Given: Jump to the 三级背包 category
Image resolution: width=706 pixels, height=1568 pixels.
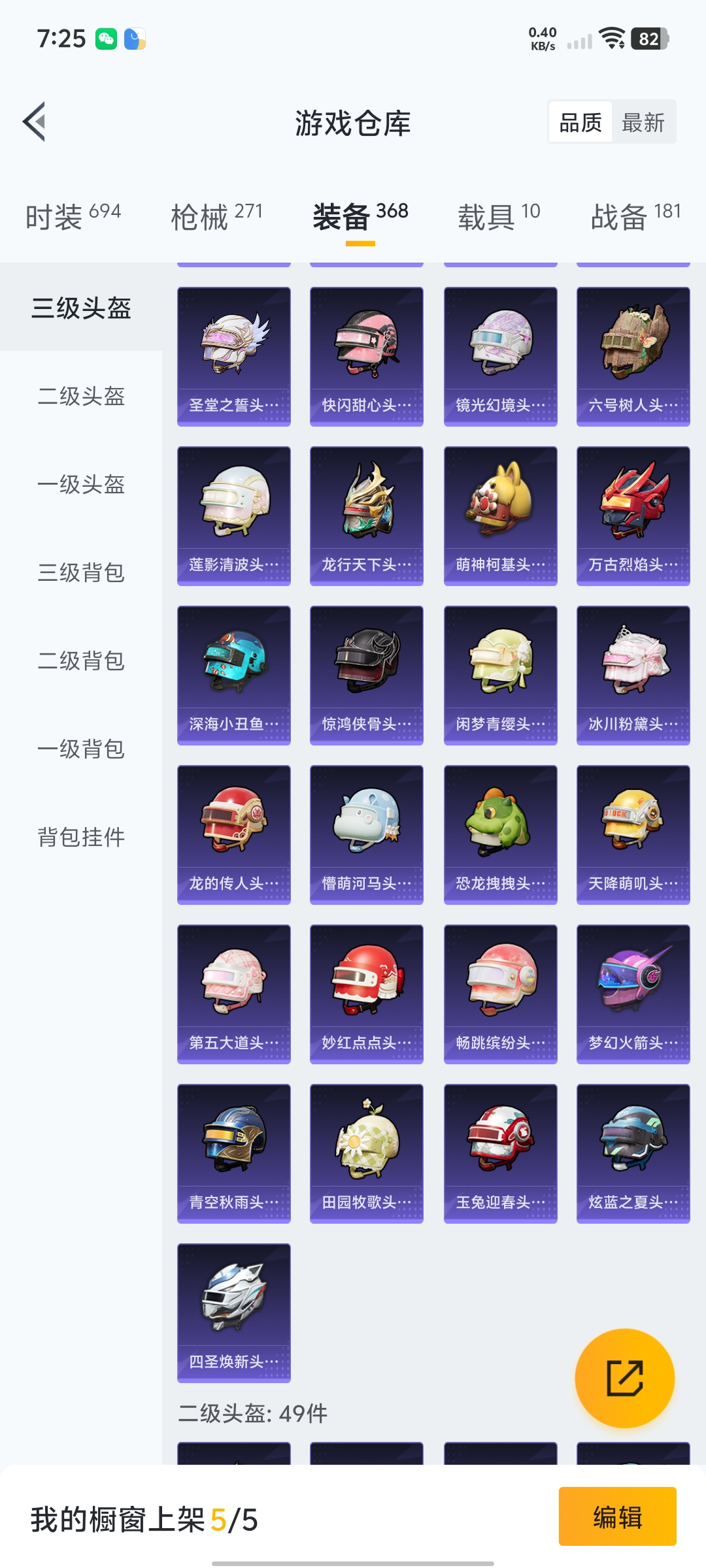Looking at the screenshot, I should pos(81,572).
